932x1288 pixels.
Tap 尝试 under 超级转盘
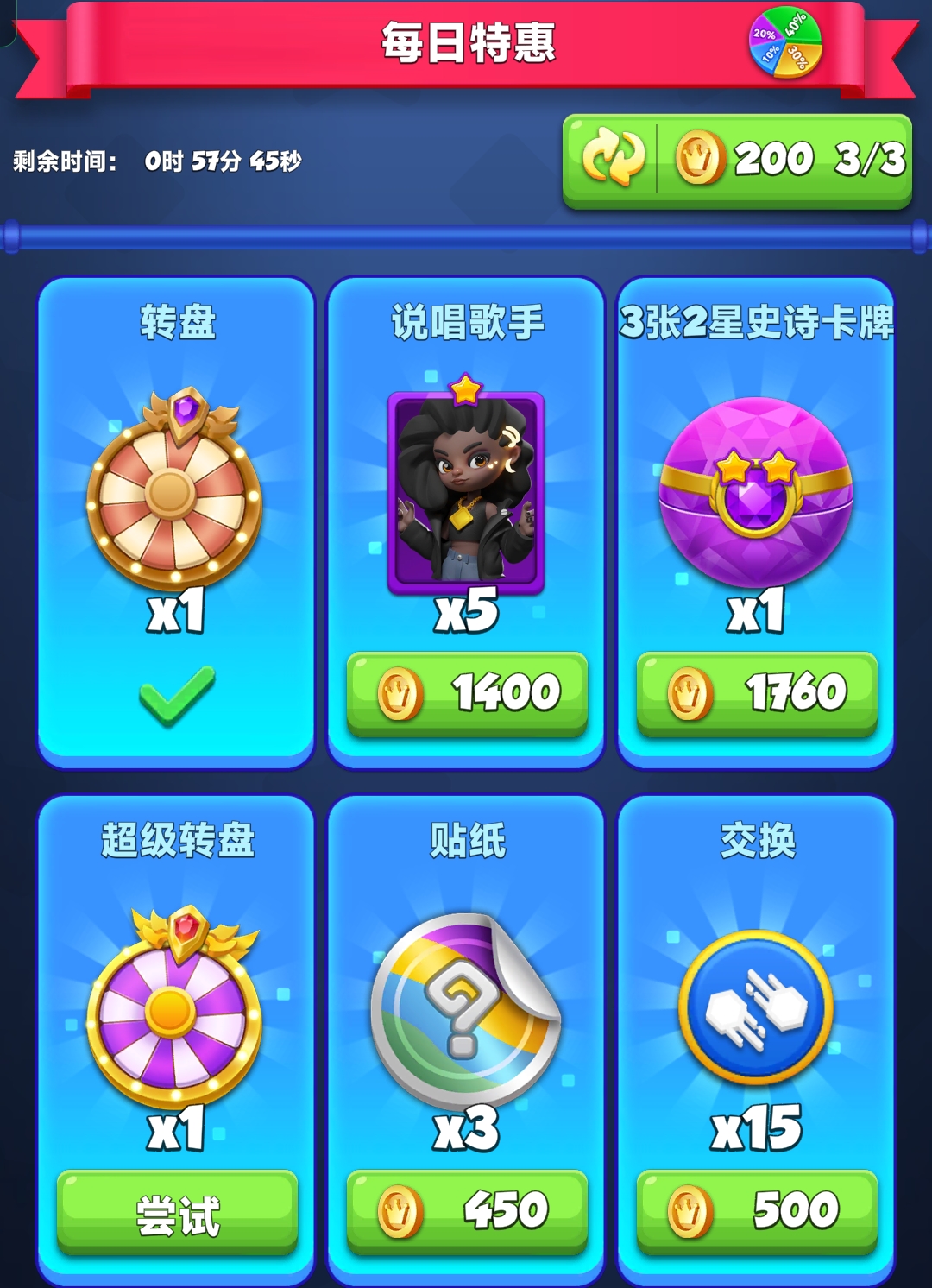(x=177, y=1210)
